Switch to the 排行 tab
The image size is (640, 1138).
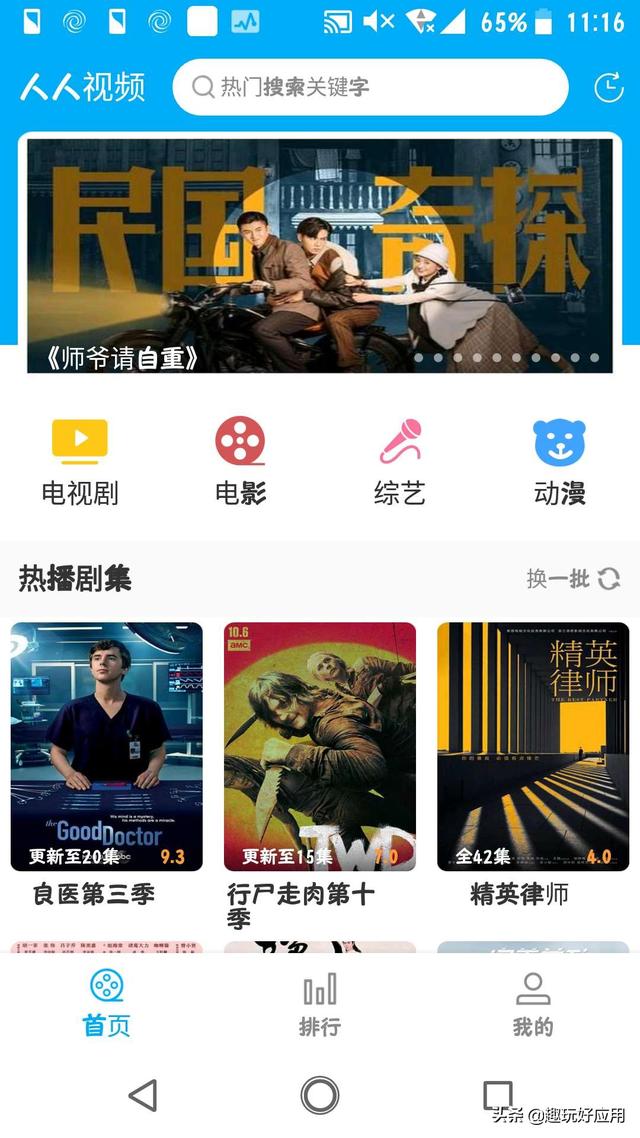320,1003
